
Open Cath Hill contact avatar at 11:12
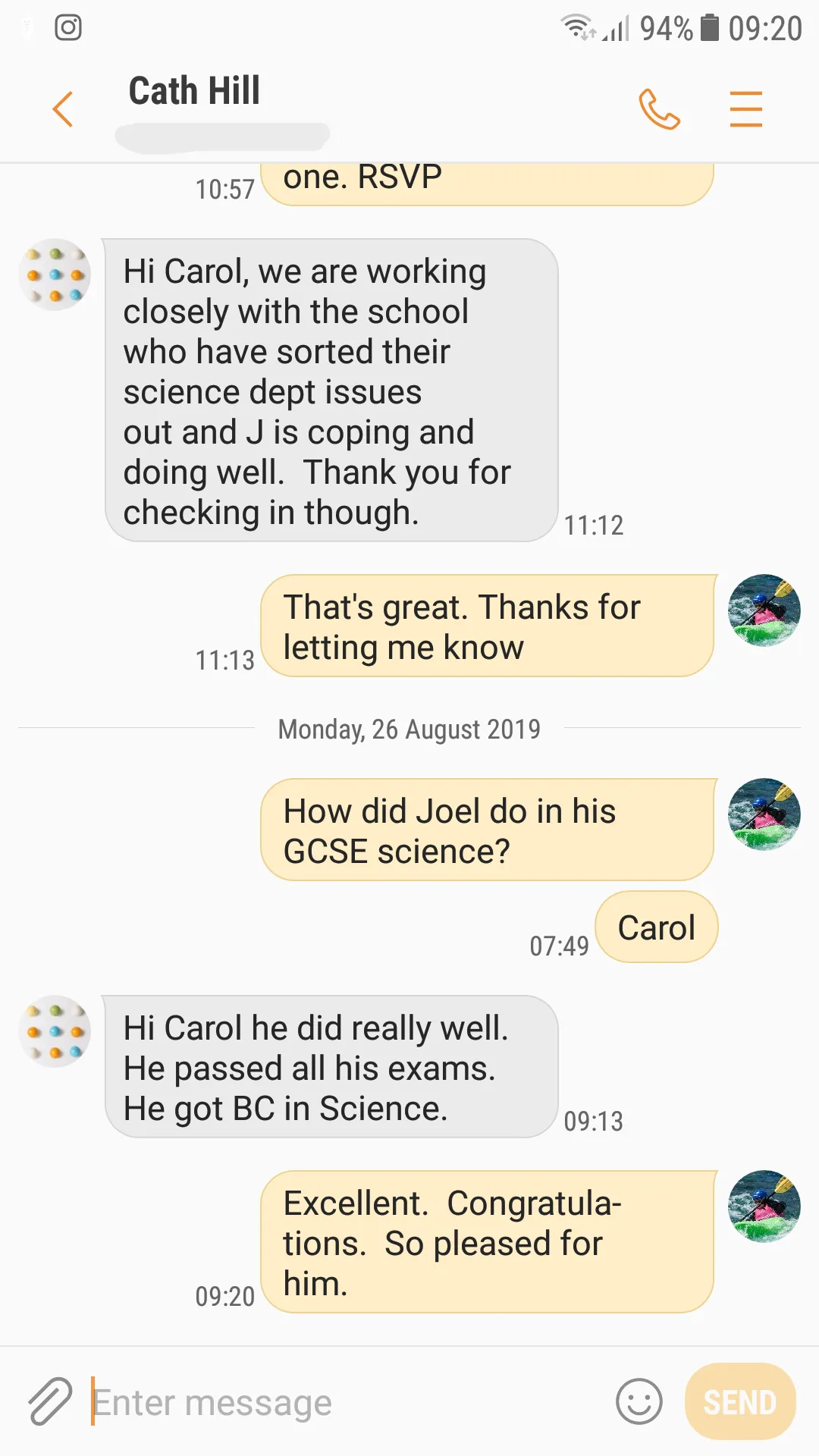(55, 275)
